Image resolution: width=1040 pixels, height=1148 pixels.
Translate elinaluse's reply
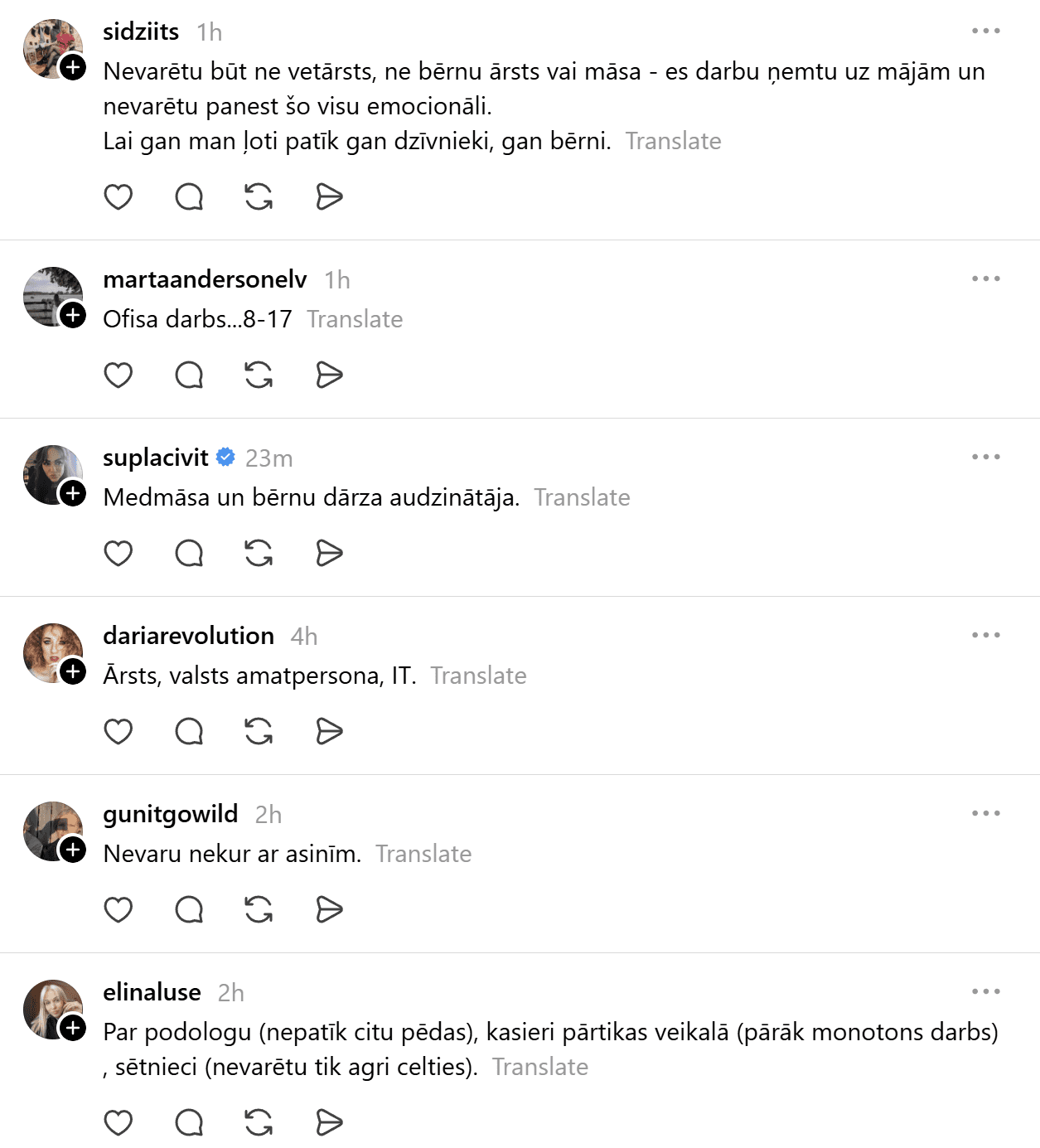click(x=540, y=1067)
